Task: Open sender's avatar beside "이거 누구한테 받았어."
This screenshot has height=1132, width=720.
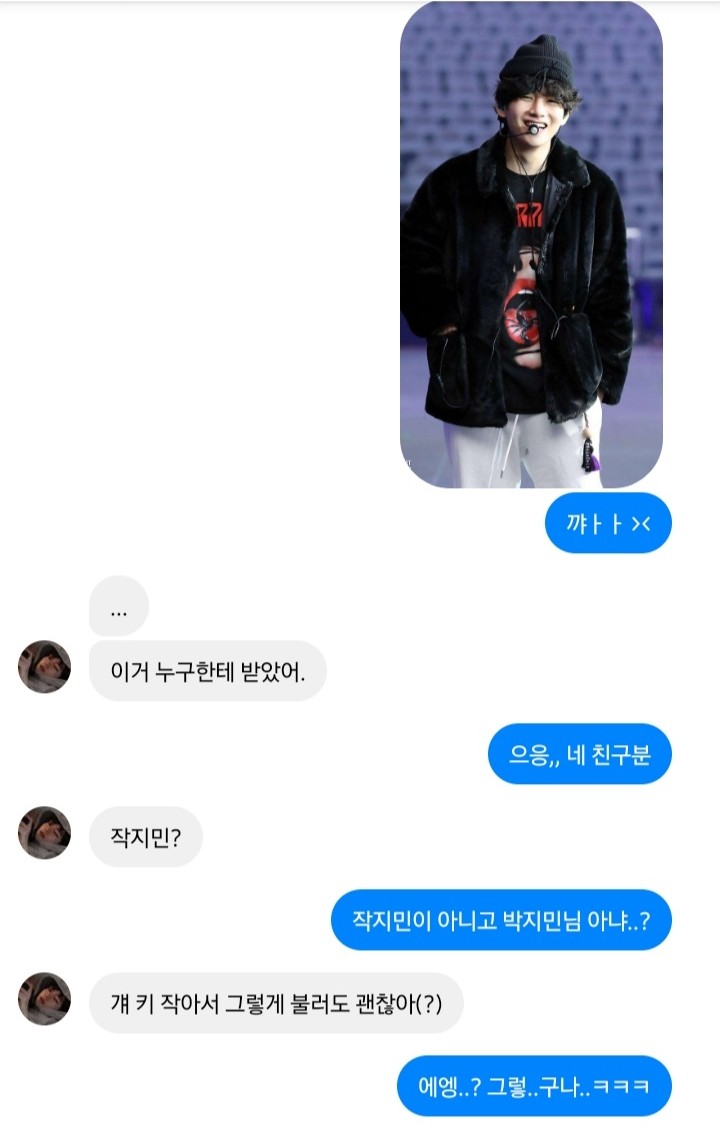Action: pos(45,667)
